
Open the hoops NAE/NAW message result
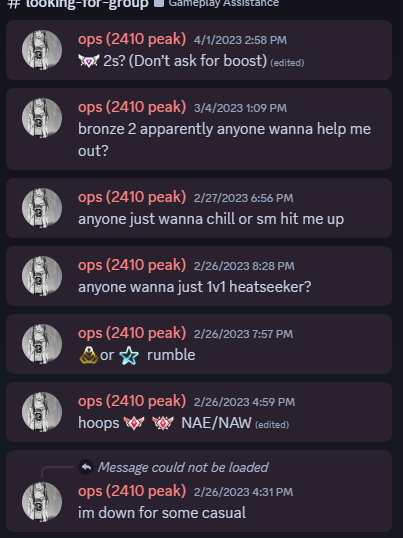coord(199,412)
